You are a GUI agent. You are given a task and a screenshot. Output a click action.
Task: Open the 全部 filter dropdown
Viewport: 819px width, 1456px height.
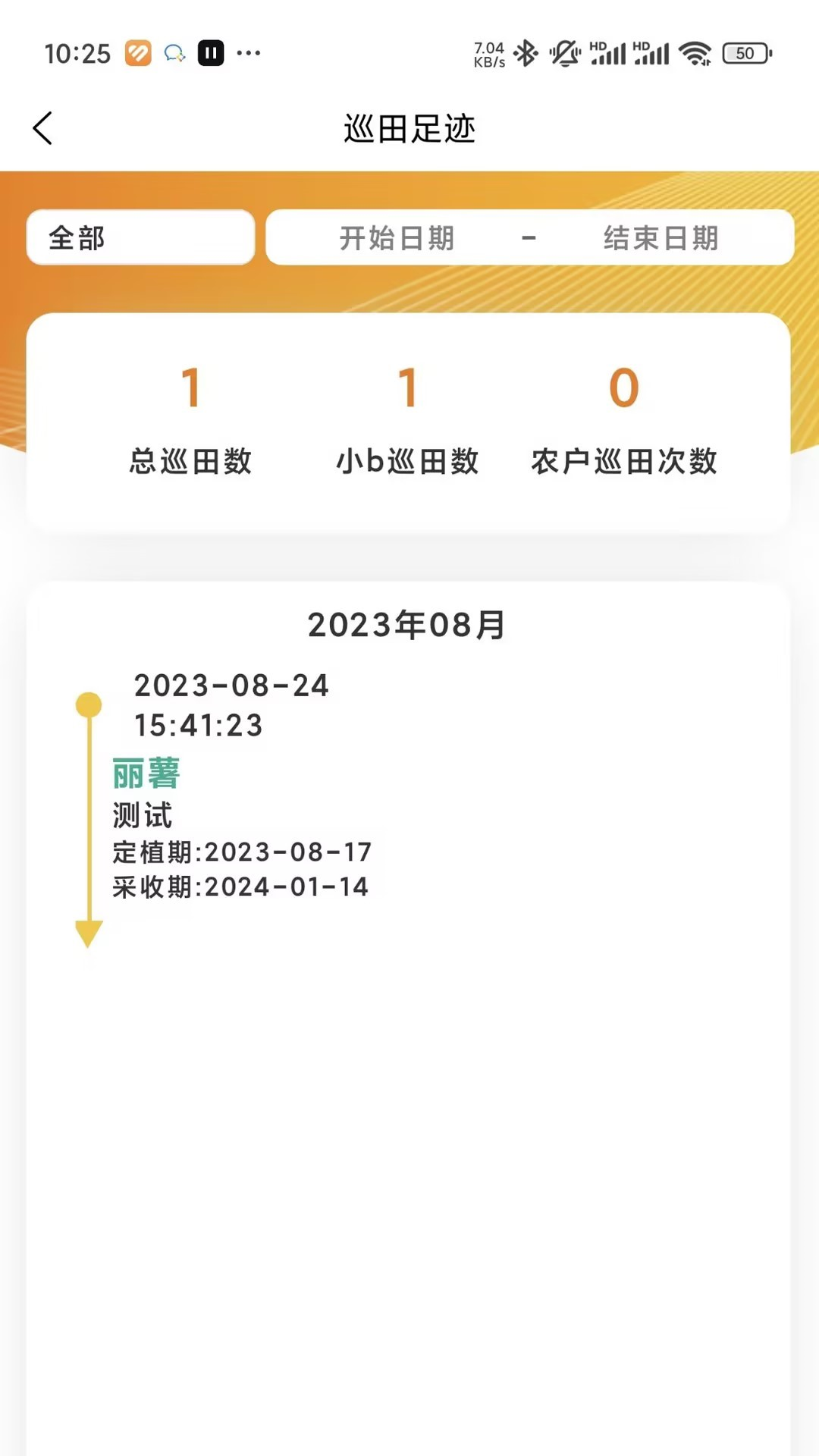click(140, 237)
